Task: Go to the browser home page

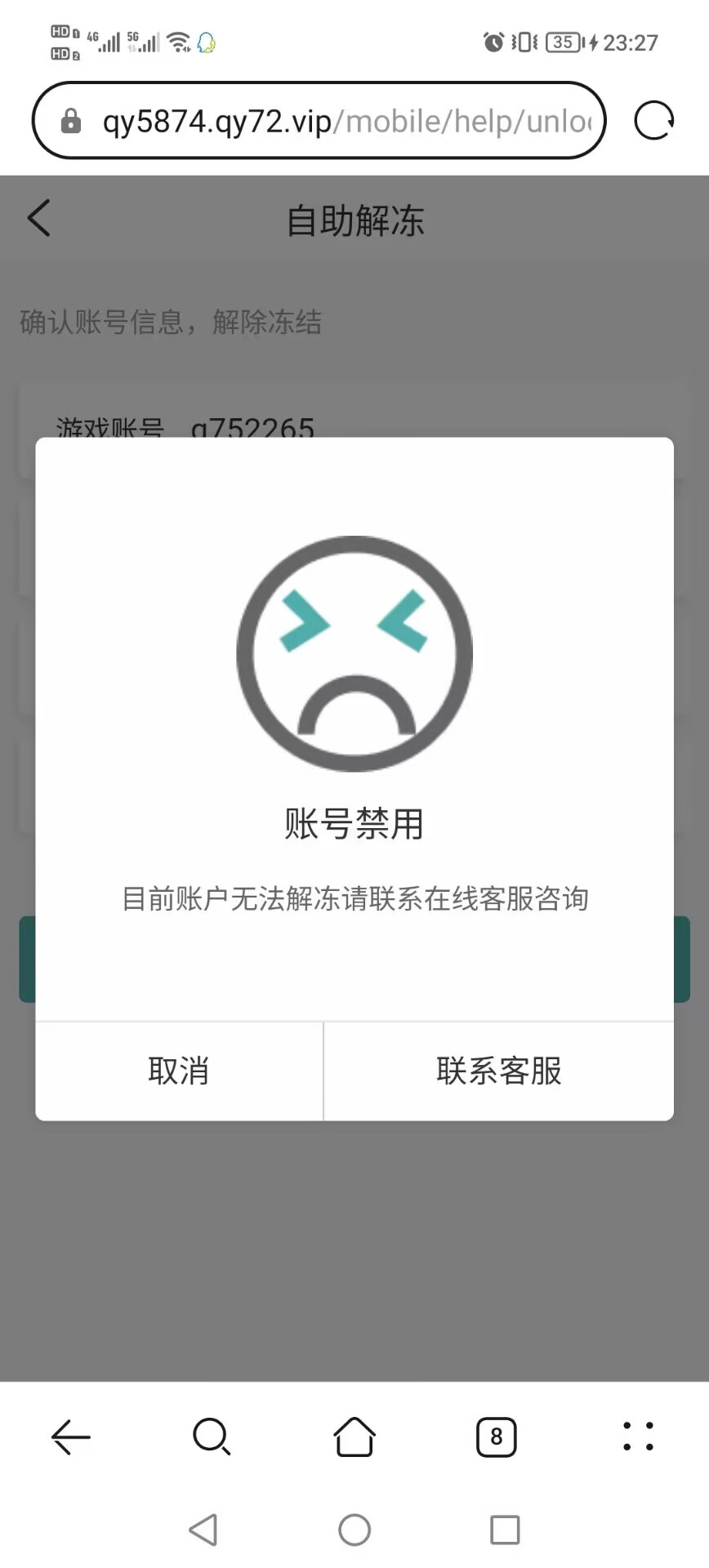Action: point(354,1437)
